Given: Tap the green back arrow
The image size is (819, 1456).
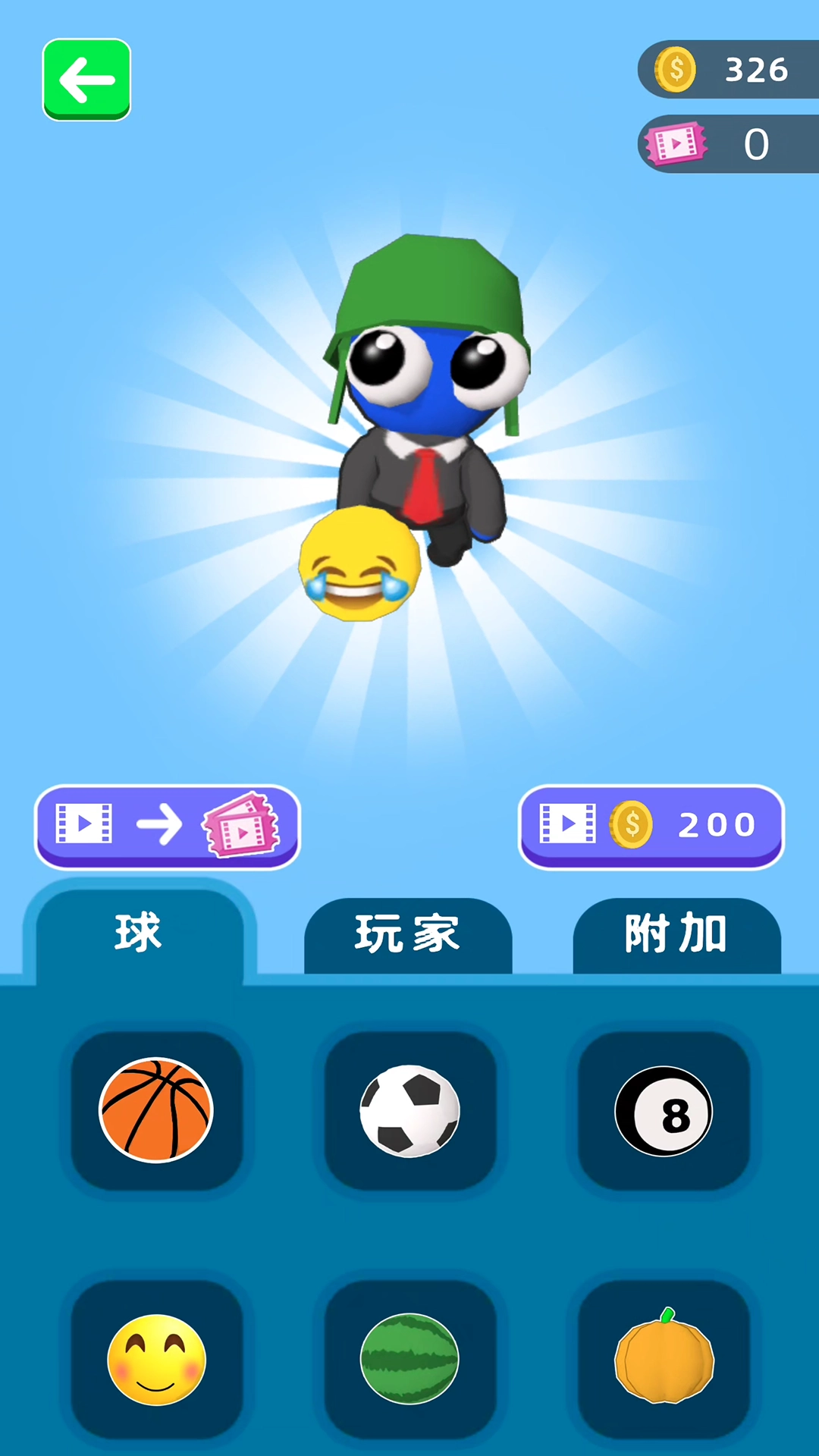Looking at the screenshot, I should [x=86, y=80].
